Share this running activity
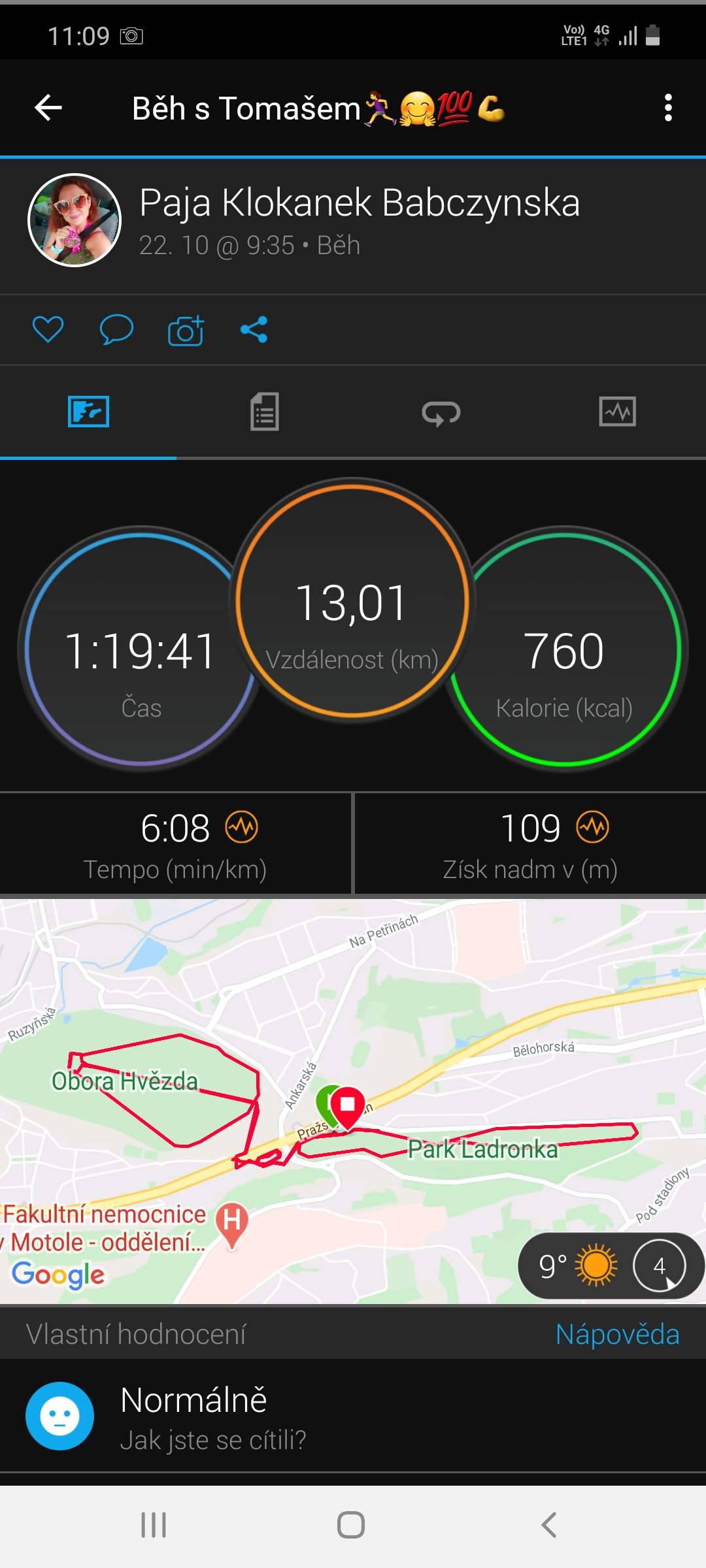Screen dimensions: 706x1568 pyautogui.click(x=254, y=329)
